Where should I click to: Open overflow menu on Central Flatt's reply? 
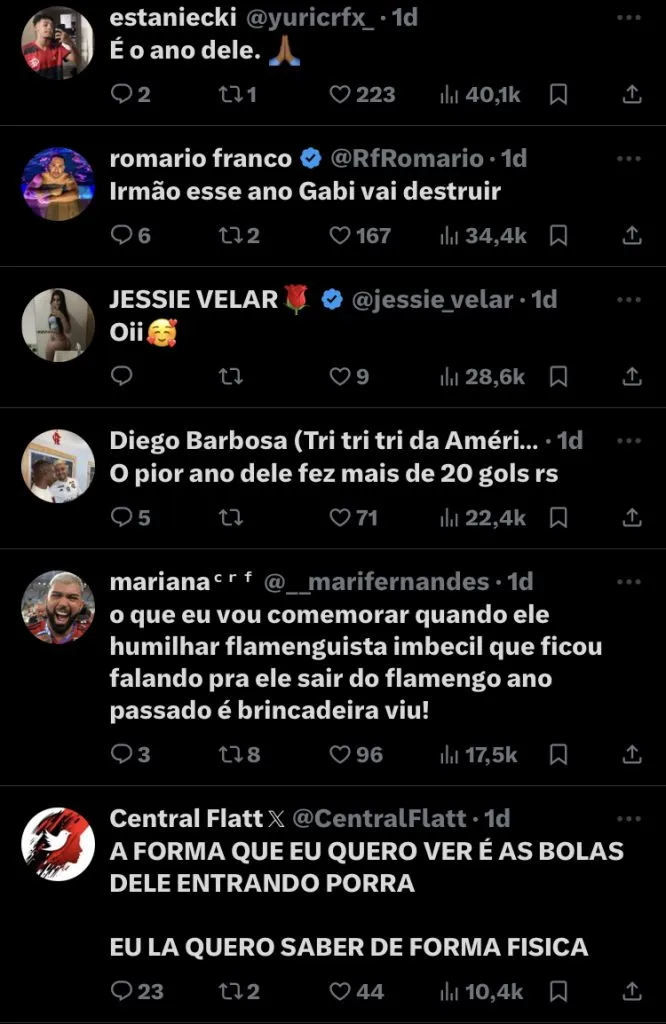[x=629, y=817]
